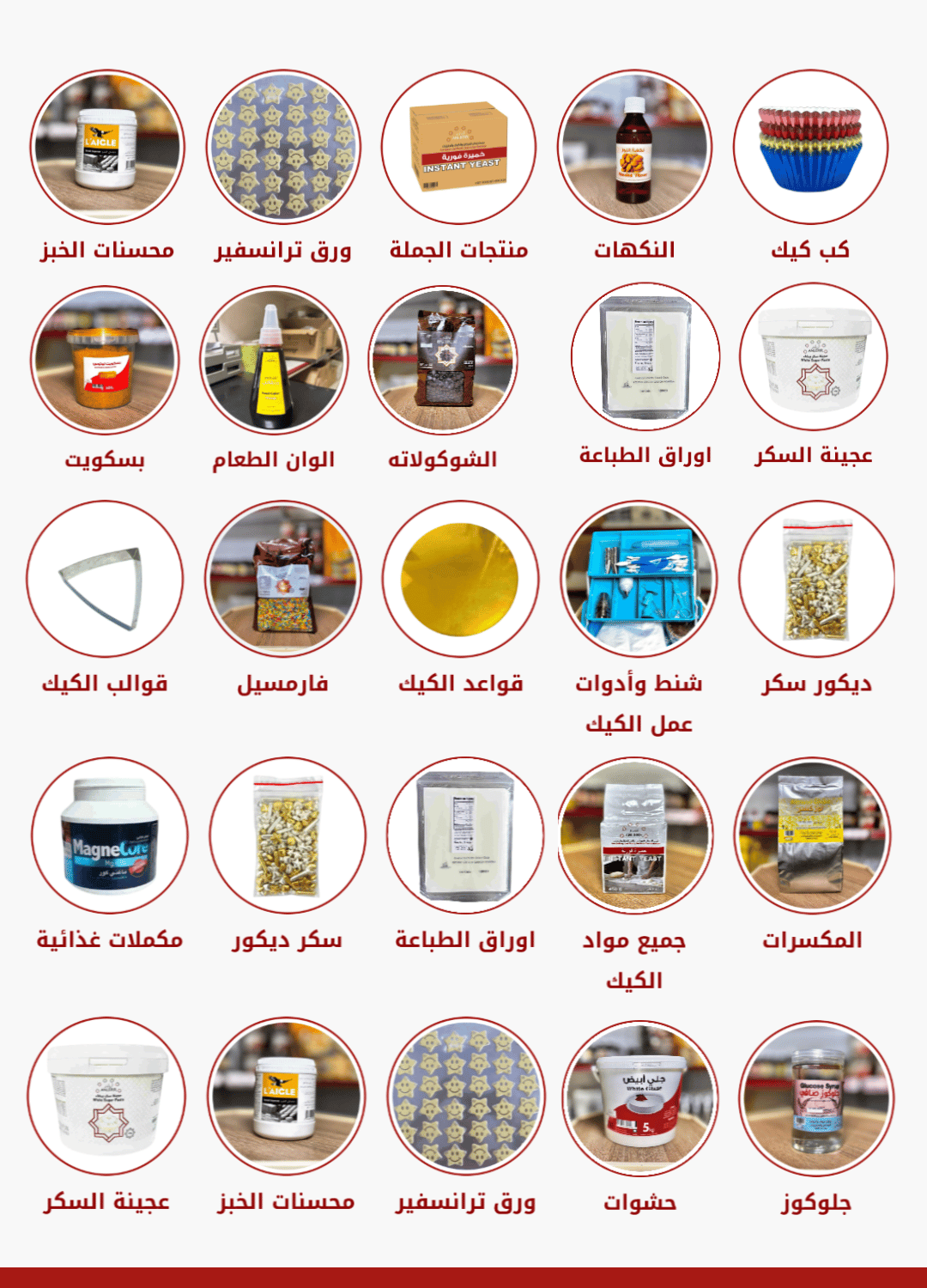The image size is (927, 1288).
Task: Select the منتجات الجملة category
Action: click(458, 147)
